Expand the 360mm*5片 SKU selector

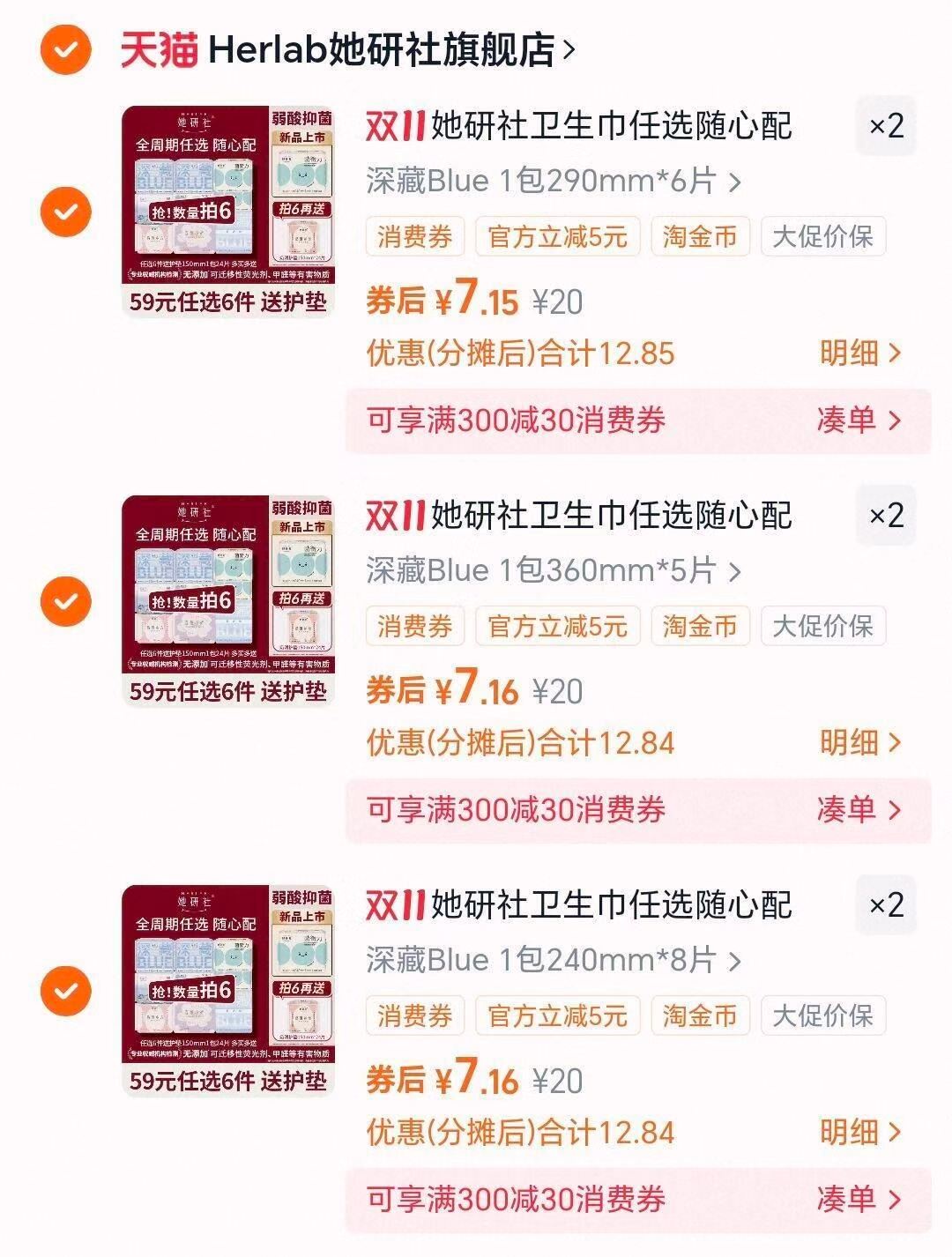551,571
